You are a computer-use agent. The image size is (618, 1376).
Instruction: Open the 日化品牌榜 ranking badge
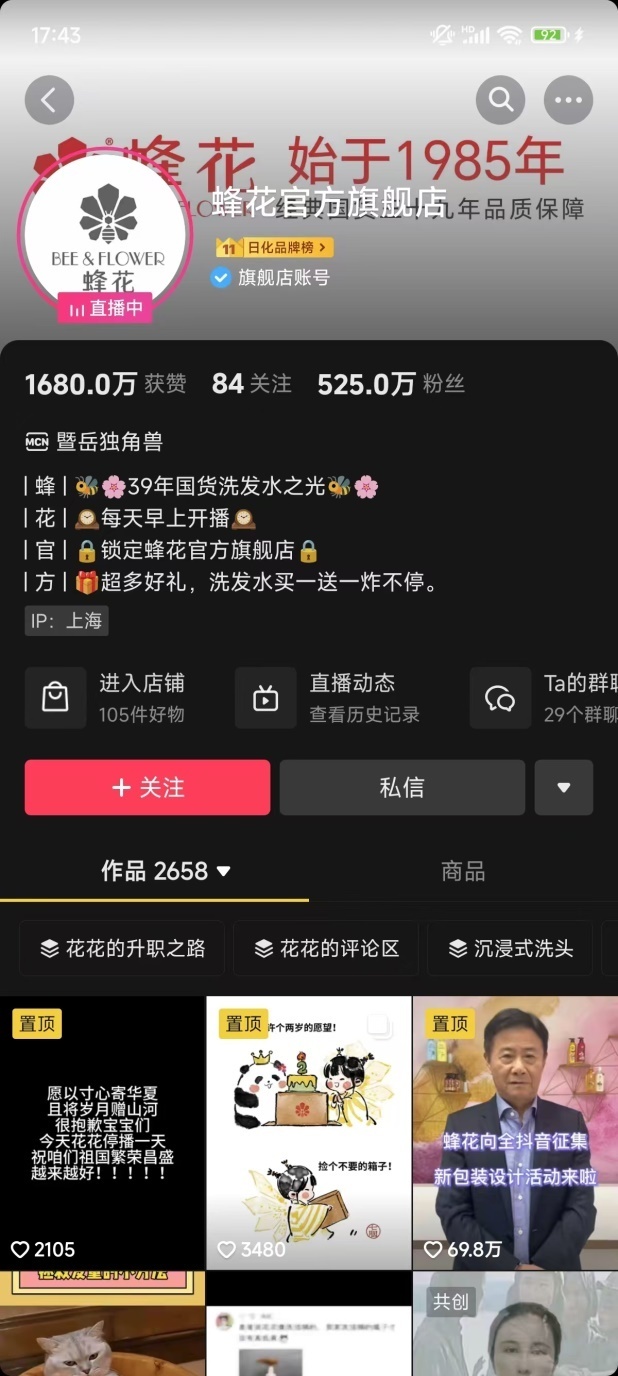click(x=275, y=247)
